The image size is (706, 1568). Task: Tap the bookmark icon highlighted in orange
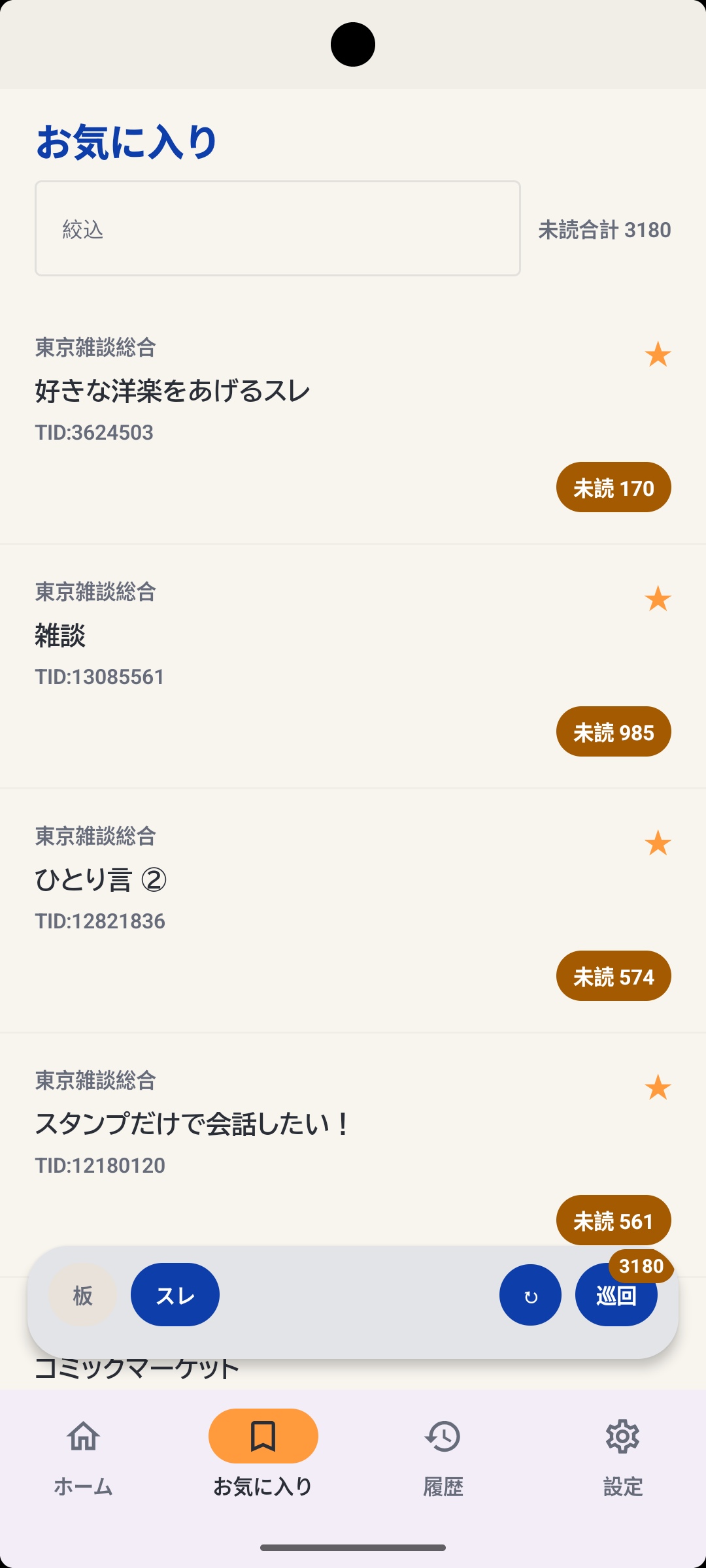pyautogui.click(x=263, y=1436)
